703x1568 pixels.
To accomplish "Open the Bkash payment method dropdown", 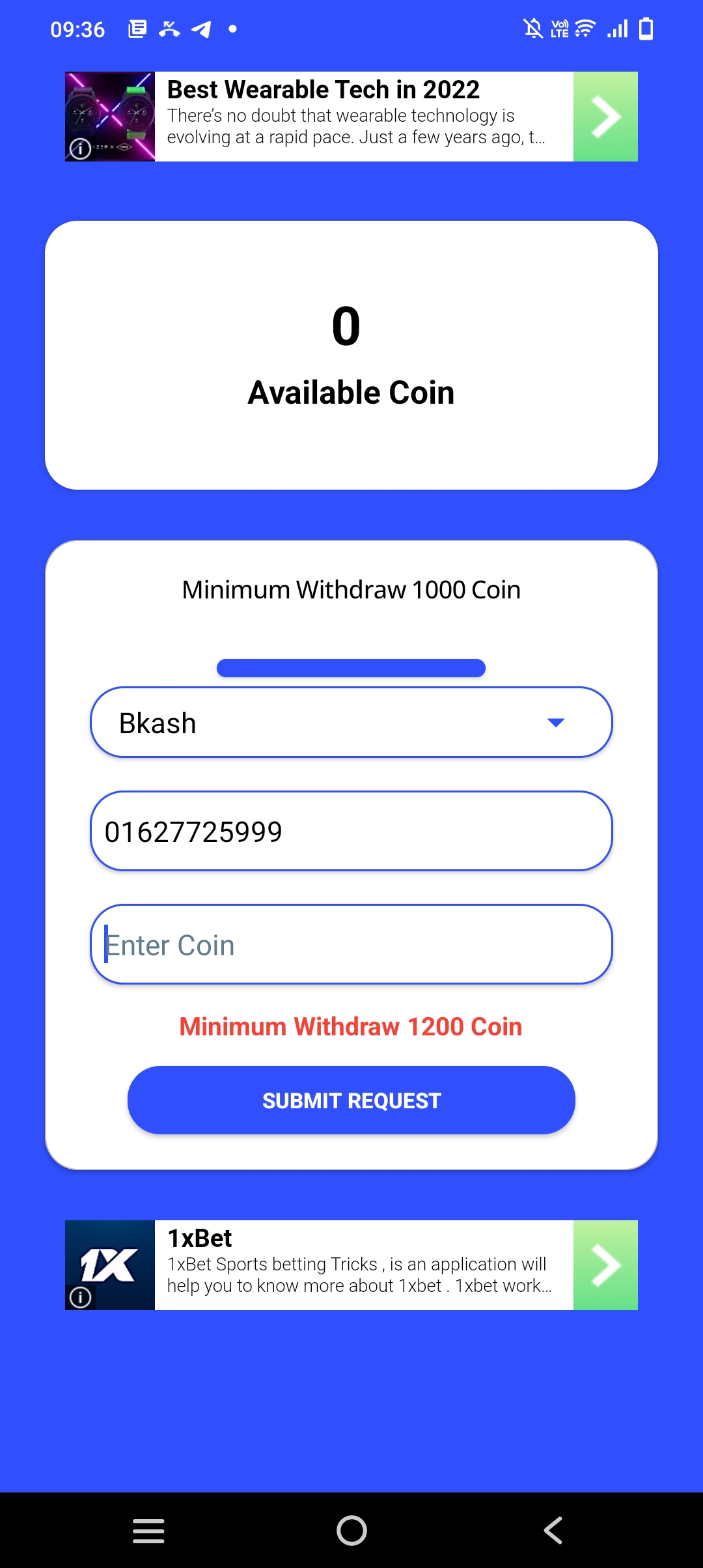I will pyautogui.click(x=351, y=722).
